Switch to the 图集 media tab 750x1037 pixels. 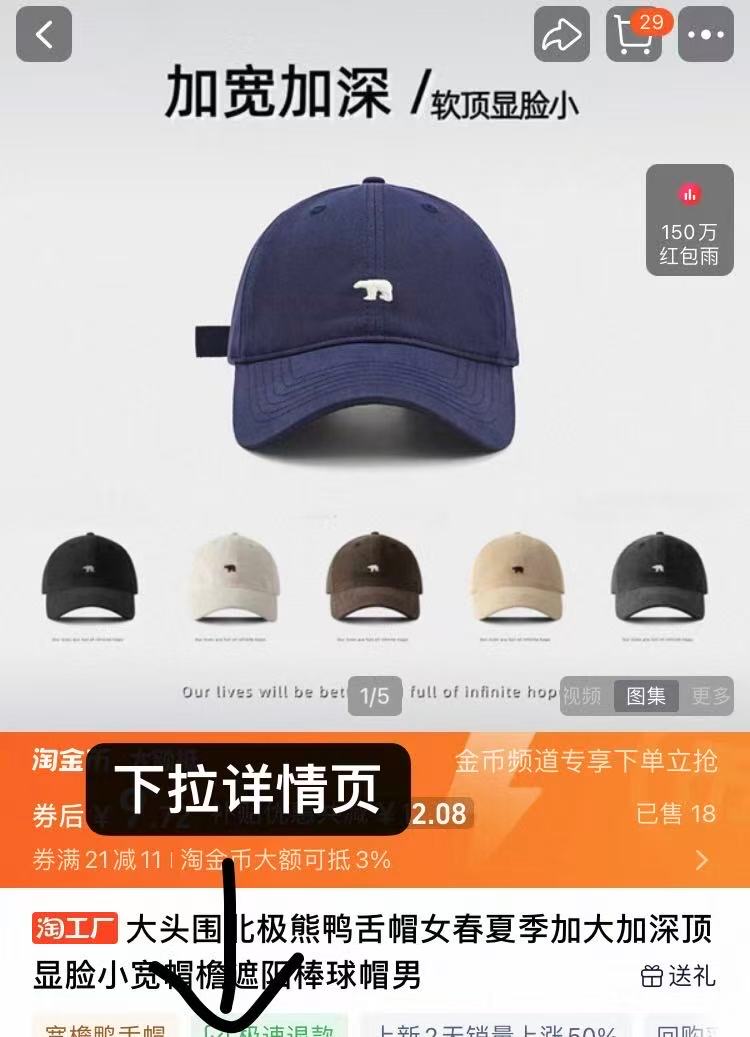coord(646,696)
